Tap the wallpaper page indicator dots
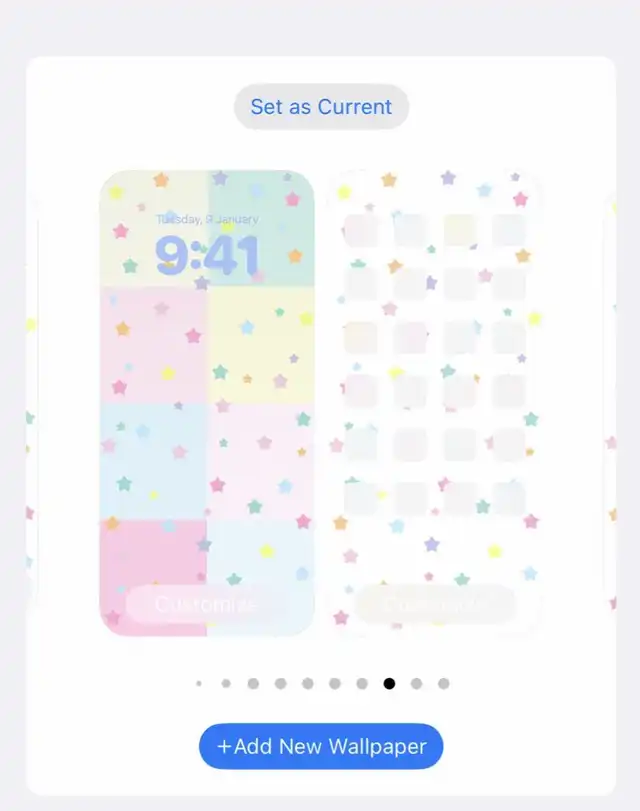This screenshot has height=811, width=640. click(321, 684)
